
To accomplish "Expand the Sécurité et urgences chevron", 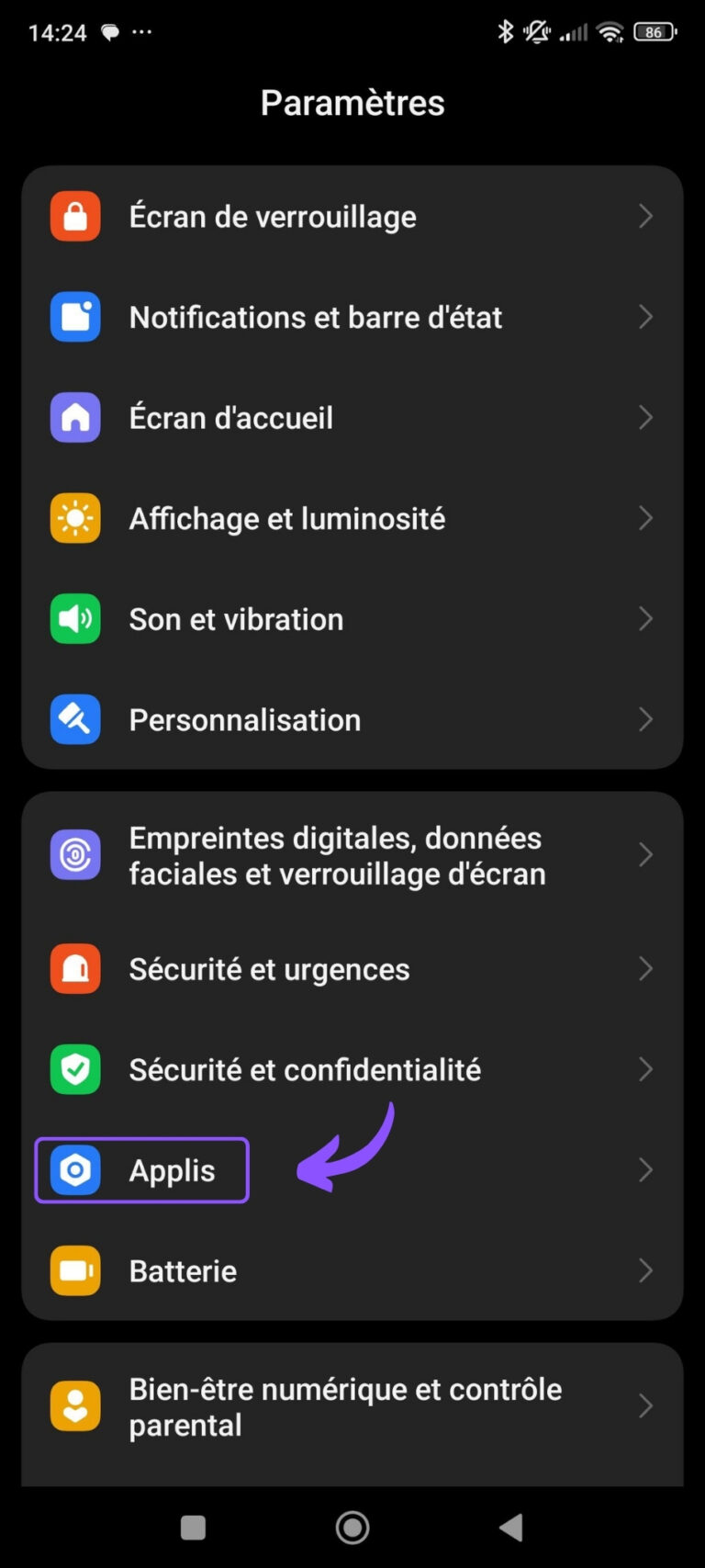I will 645,969.
